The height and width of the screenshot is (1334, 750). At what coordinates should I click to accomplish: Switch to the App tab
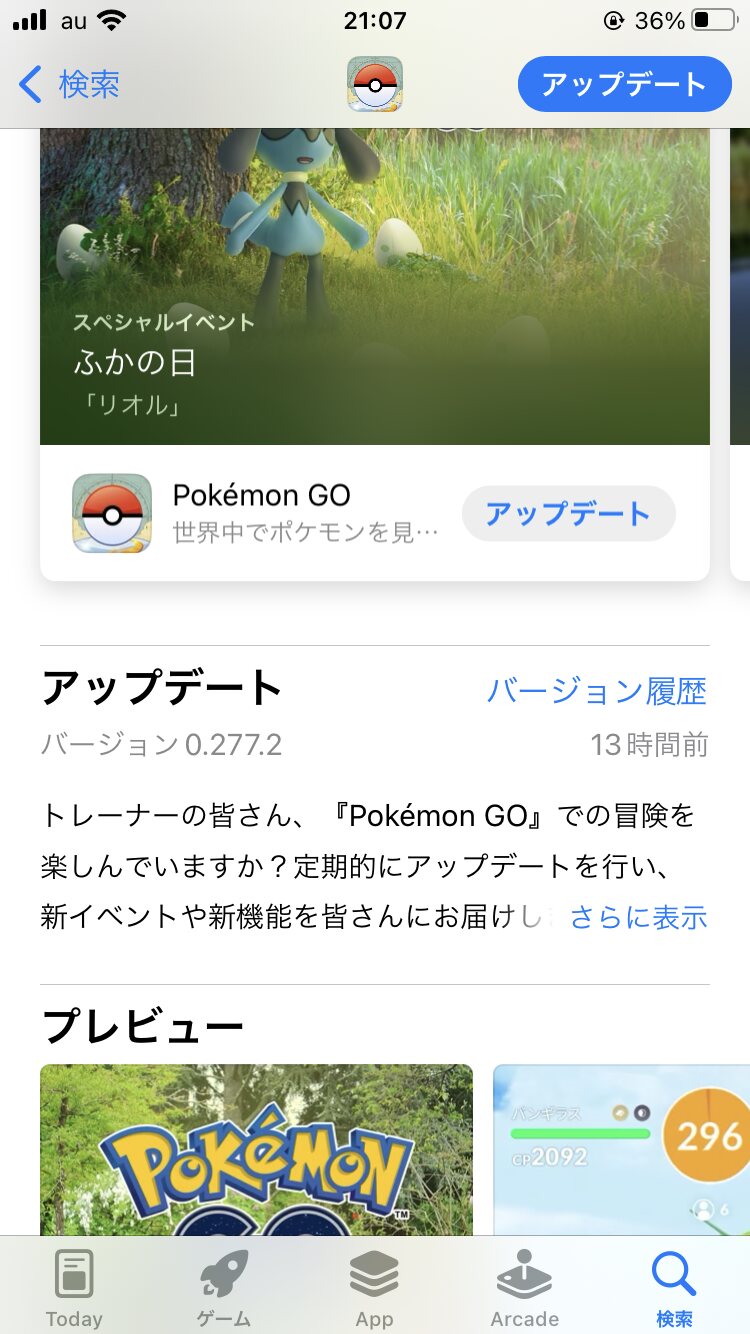[374, 1288]
